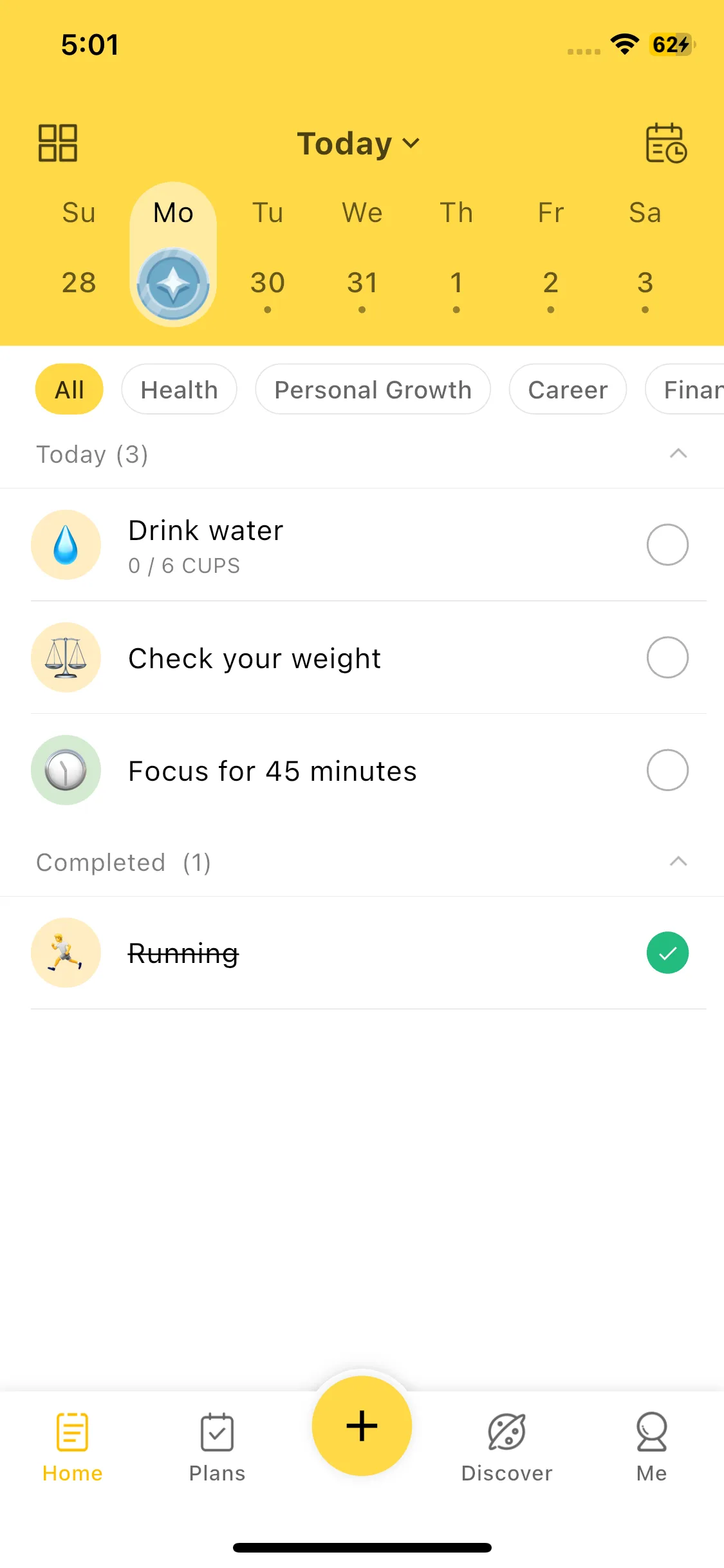Open the calendar schedule icon

click(666, 143)
